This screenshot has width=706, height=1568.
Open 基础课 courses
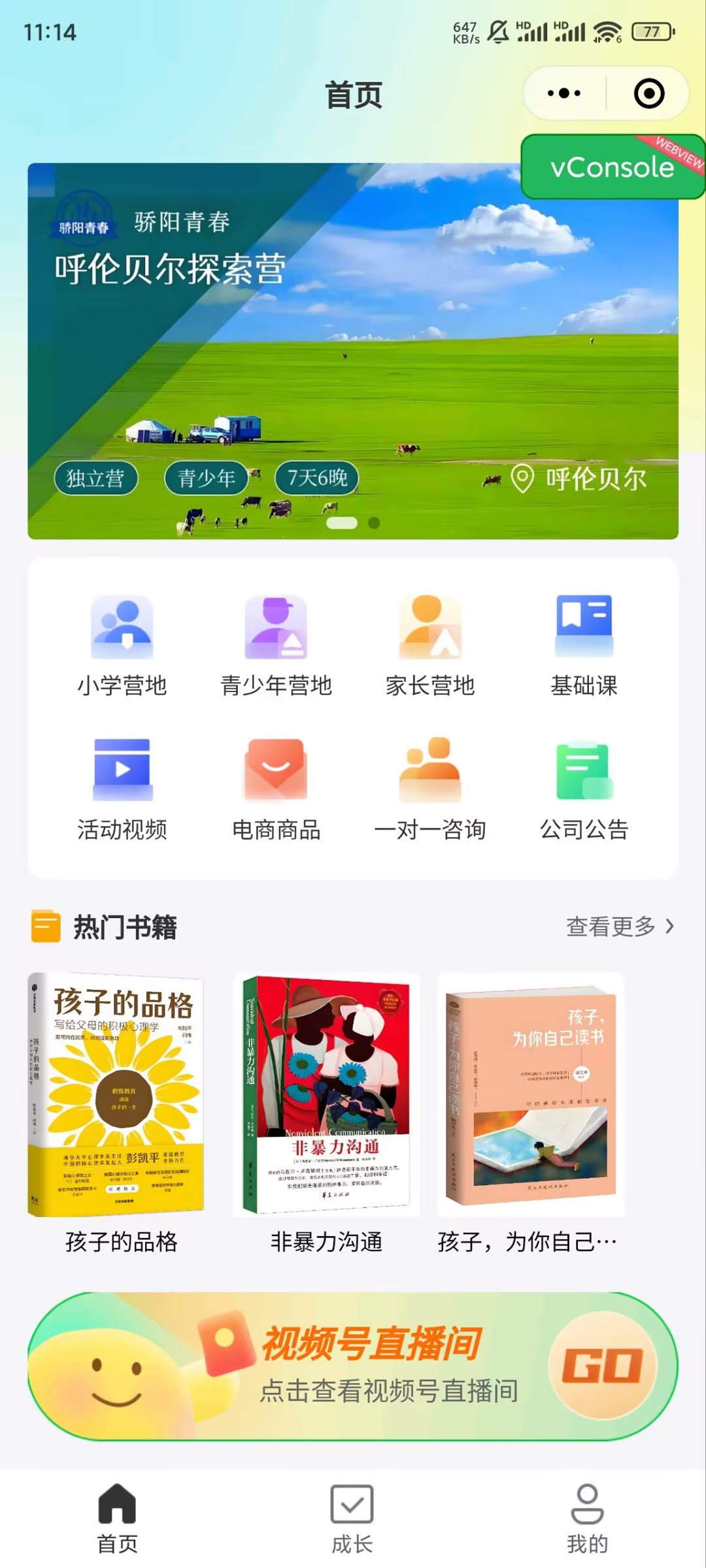click(x=584, y=645)
